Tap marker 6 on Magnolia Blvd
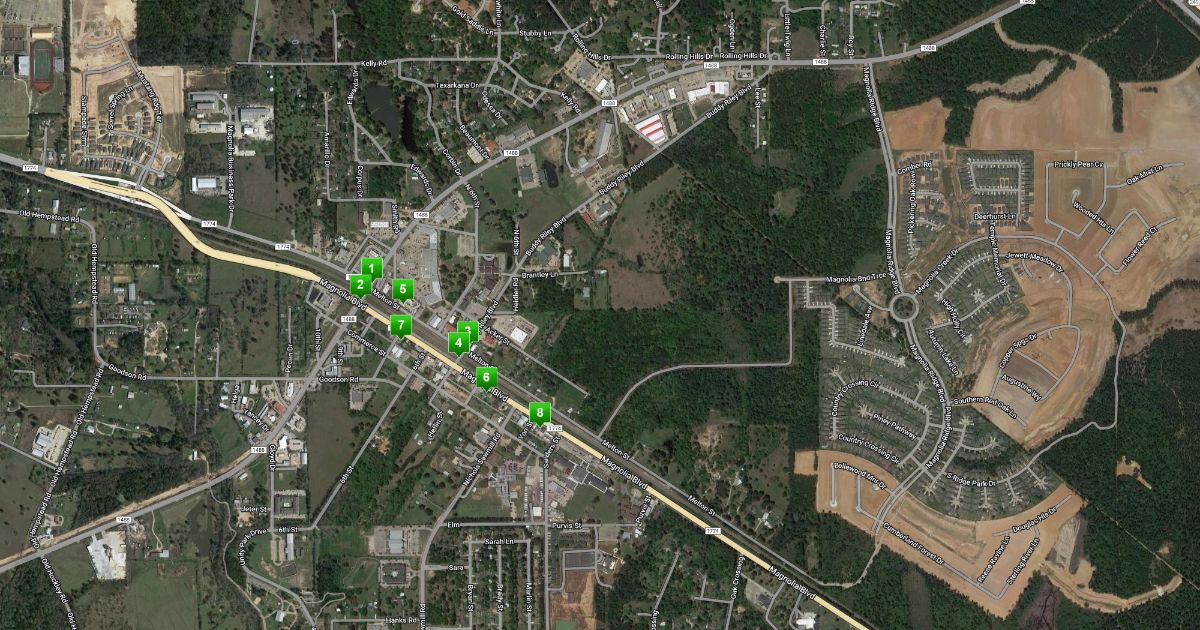Viewport: 1200px width, 630px height. (x=486, y=378)
